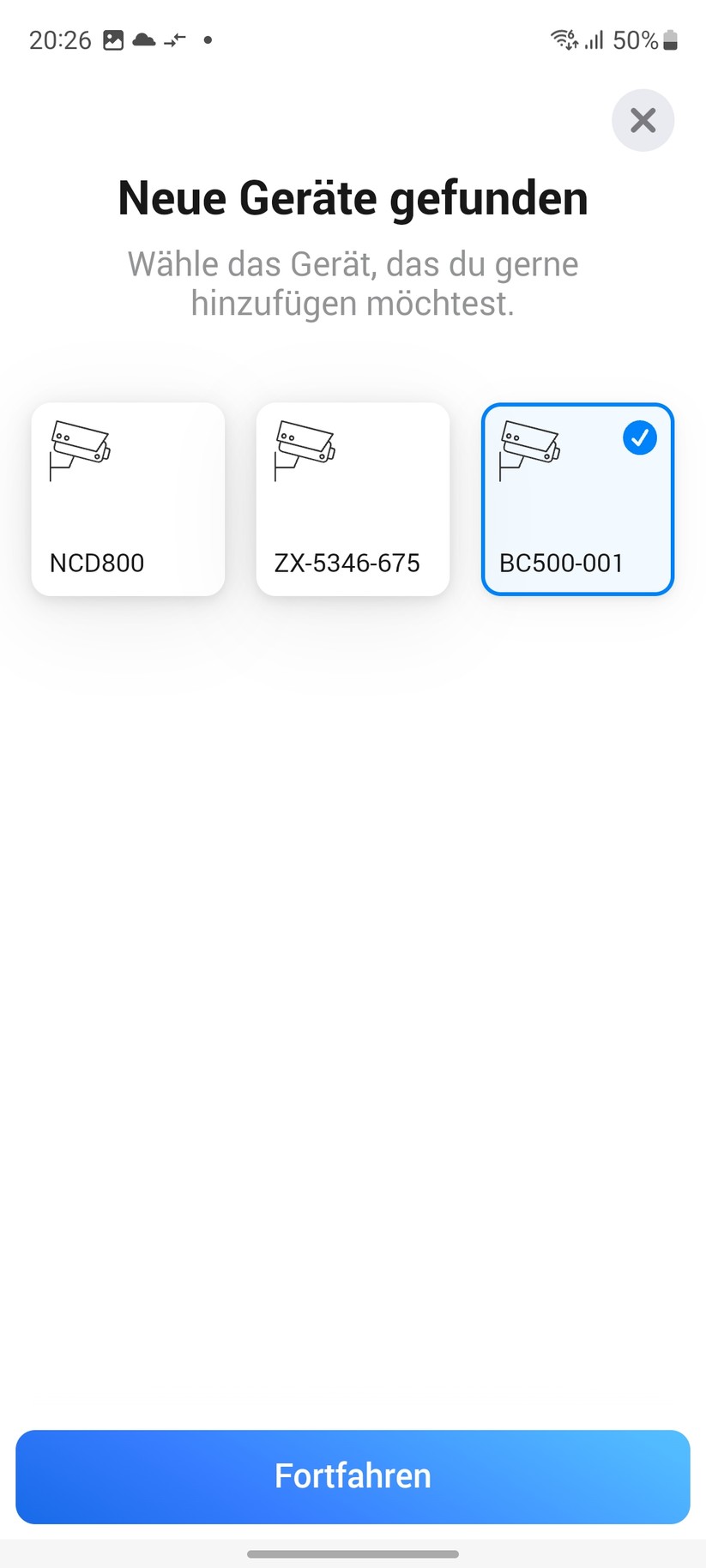The height and width of the screenshot is (1568, 706).
Task: Tap the Fortfahren button
Action: pos(353,1476)
